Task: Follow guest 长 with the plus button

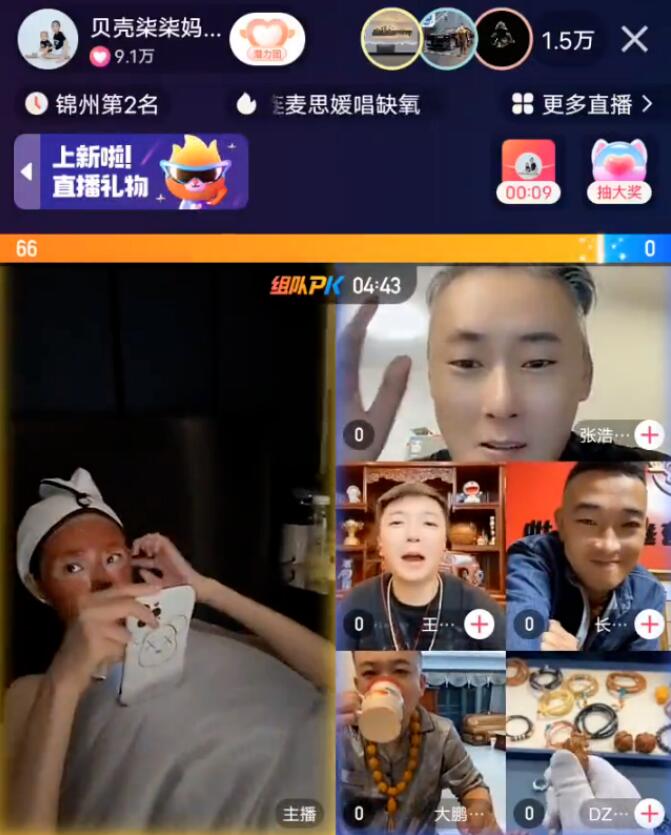Action: coord(649,625)
